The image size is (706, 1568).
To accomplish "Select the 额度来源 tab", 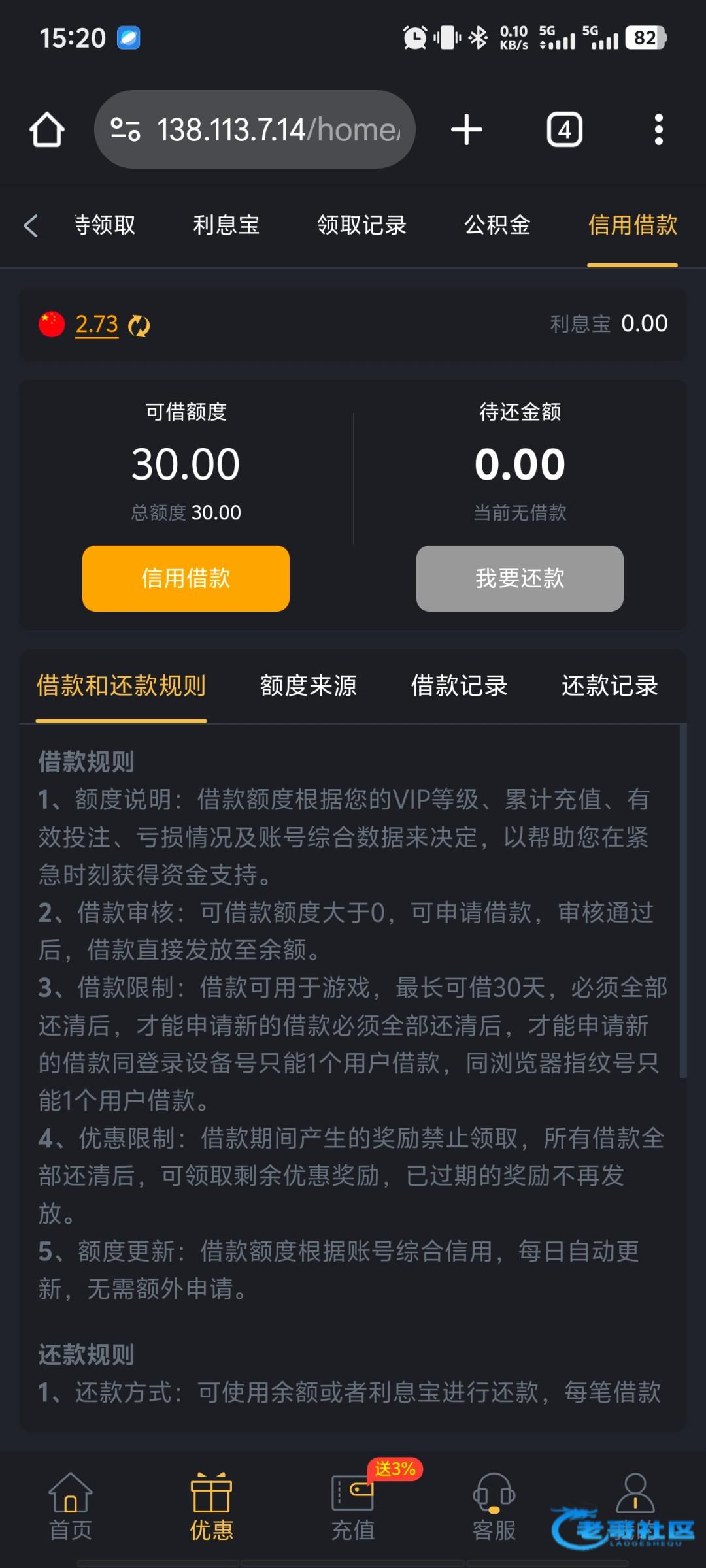I will pos(308,686).
